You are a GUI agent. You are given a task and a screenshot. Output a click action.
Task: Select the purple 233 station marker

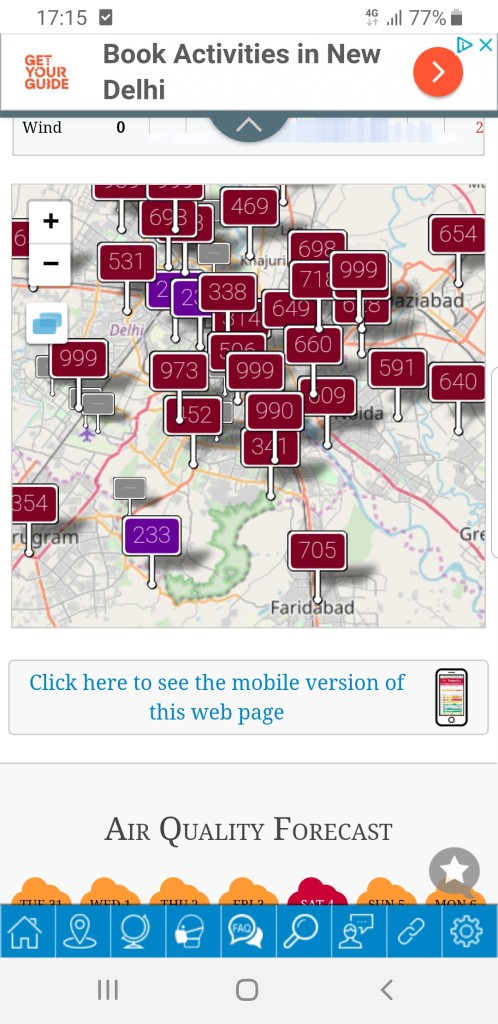coord(151,536)
